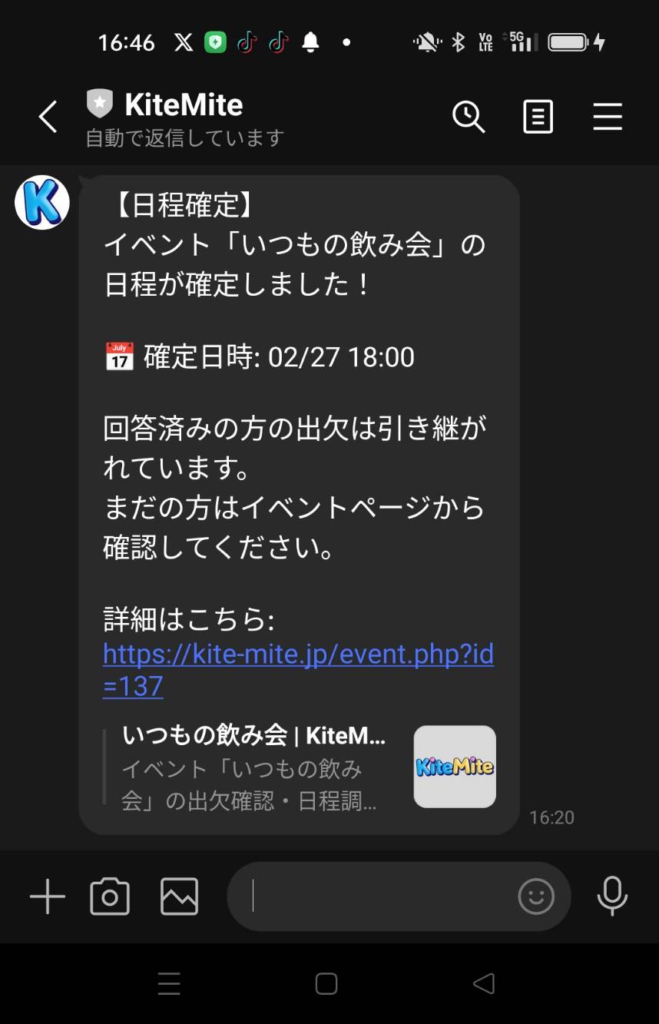Viewport: 659px width, 1024px height.
Task: Search within the KiteMite conversation
Action: click(x=468, y=118)
